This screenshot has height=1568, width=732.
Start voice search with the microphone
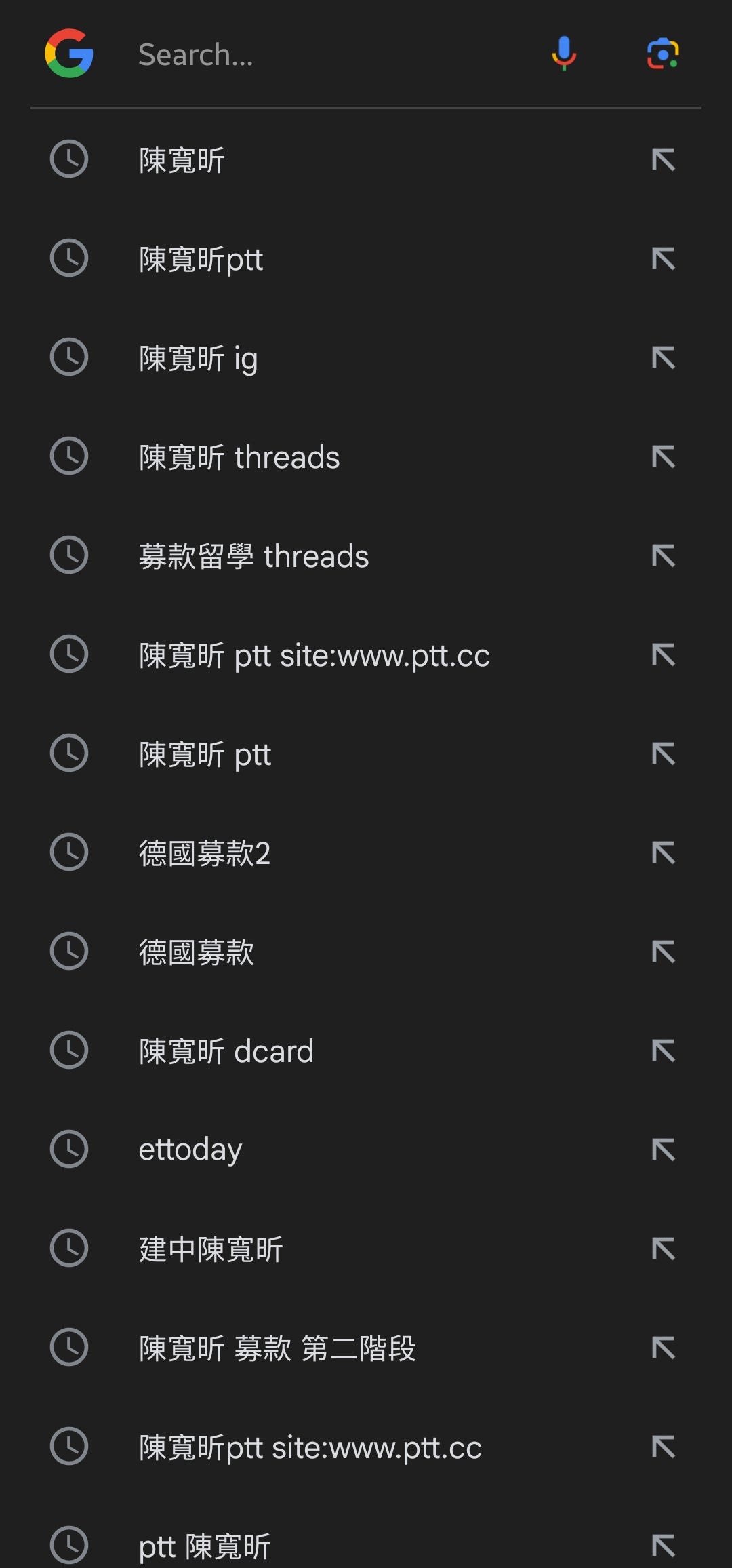pos(564,54)
